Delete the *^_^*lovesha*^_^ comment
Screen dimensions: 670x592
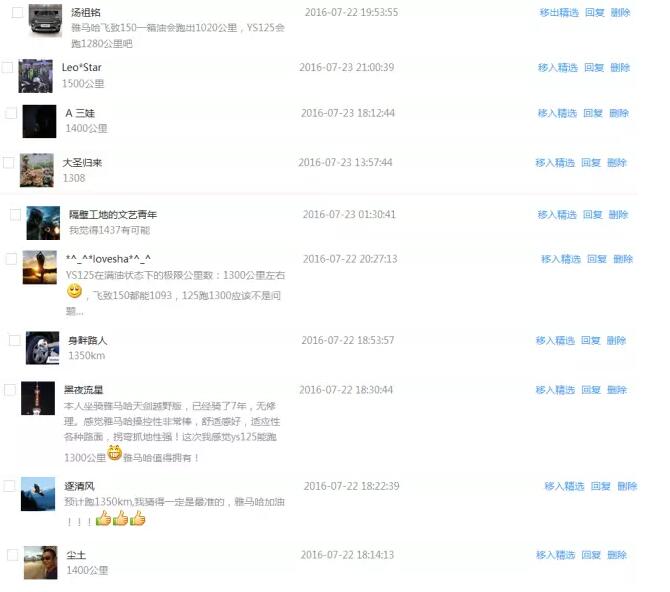coord(623,259)
